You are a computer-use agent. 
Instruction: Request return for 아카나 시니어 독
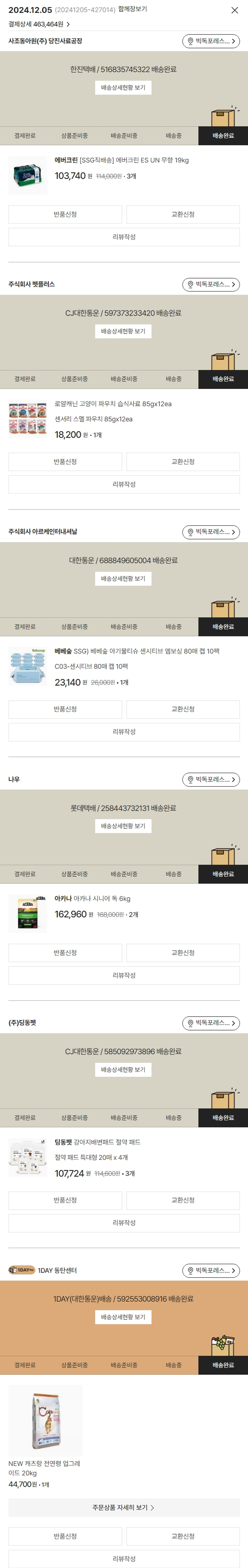pos(65,952)
